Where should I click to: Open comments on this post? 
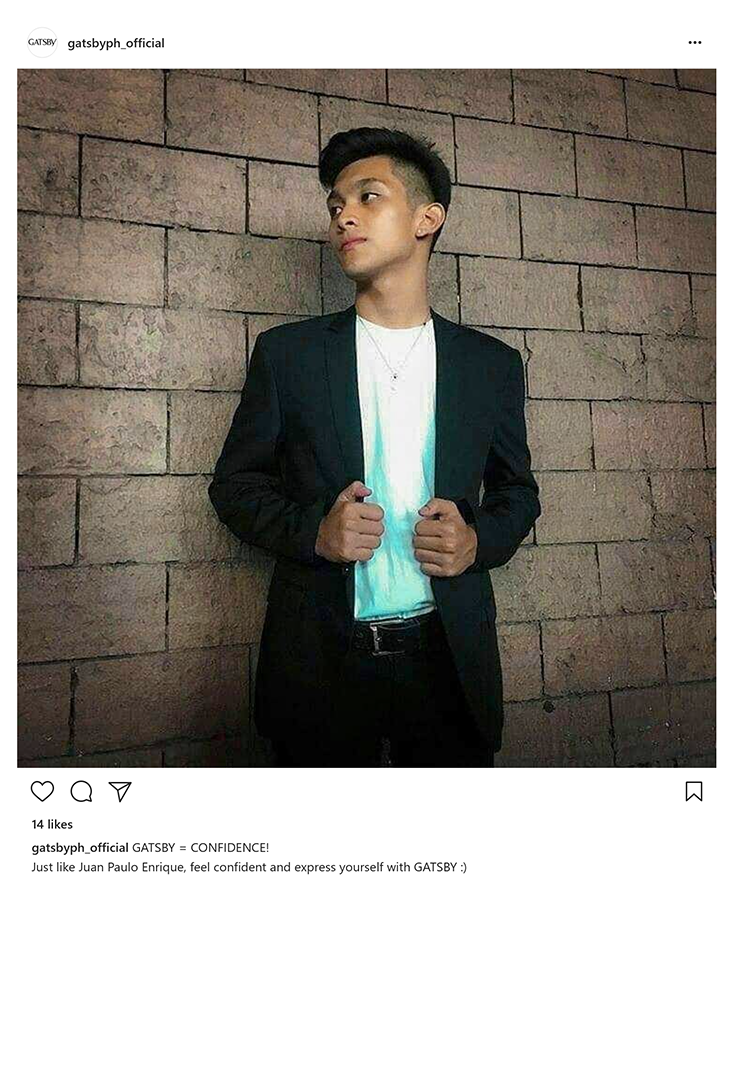tap(81, 791)
